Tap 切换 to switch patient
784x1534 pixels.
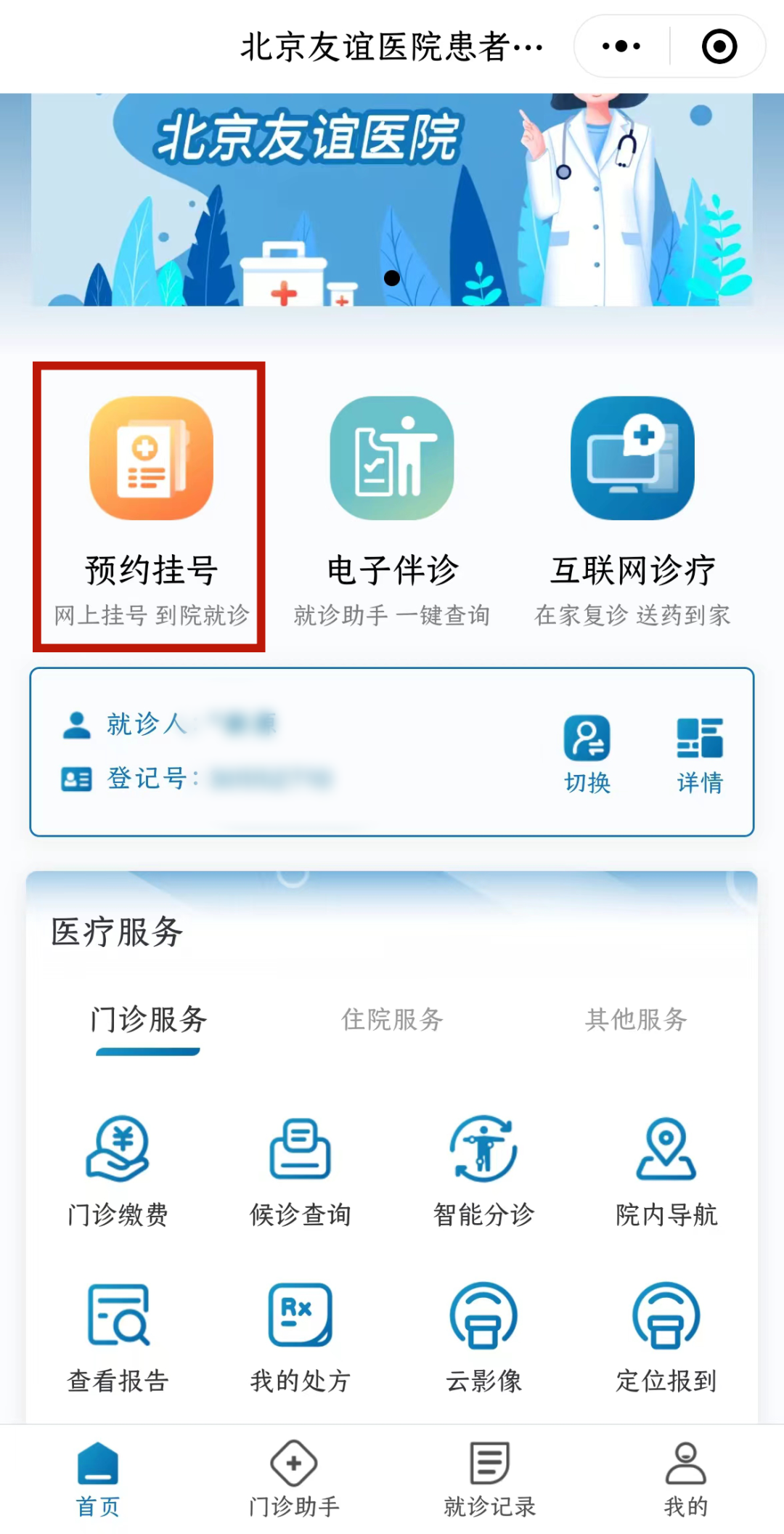587,755
